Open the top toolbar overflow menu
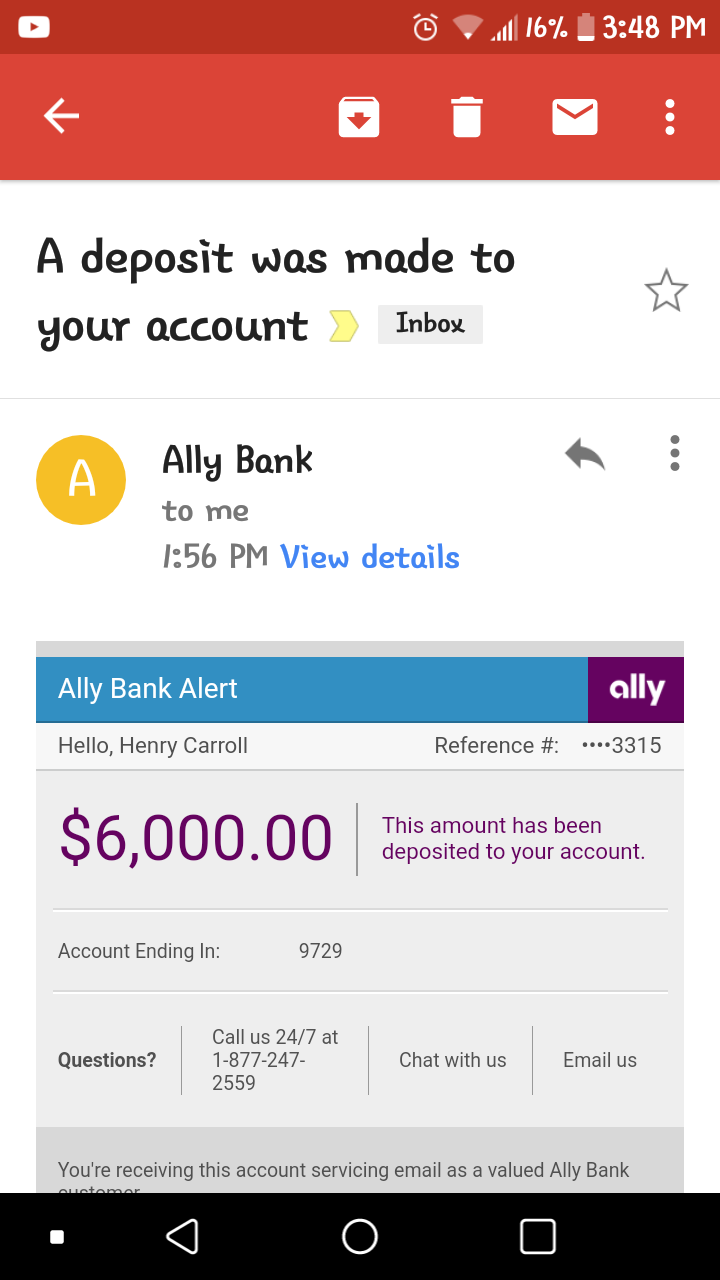Screen dimensions: 720x1280 (670, 117)
